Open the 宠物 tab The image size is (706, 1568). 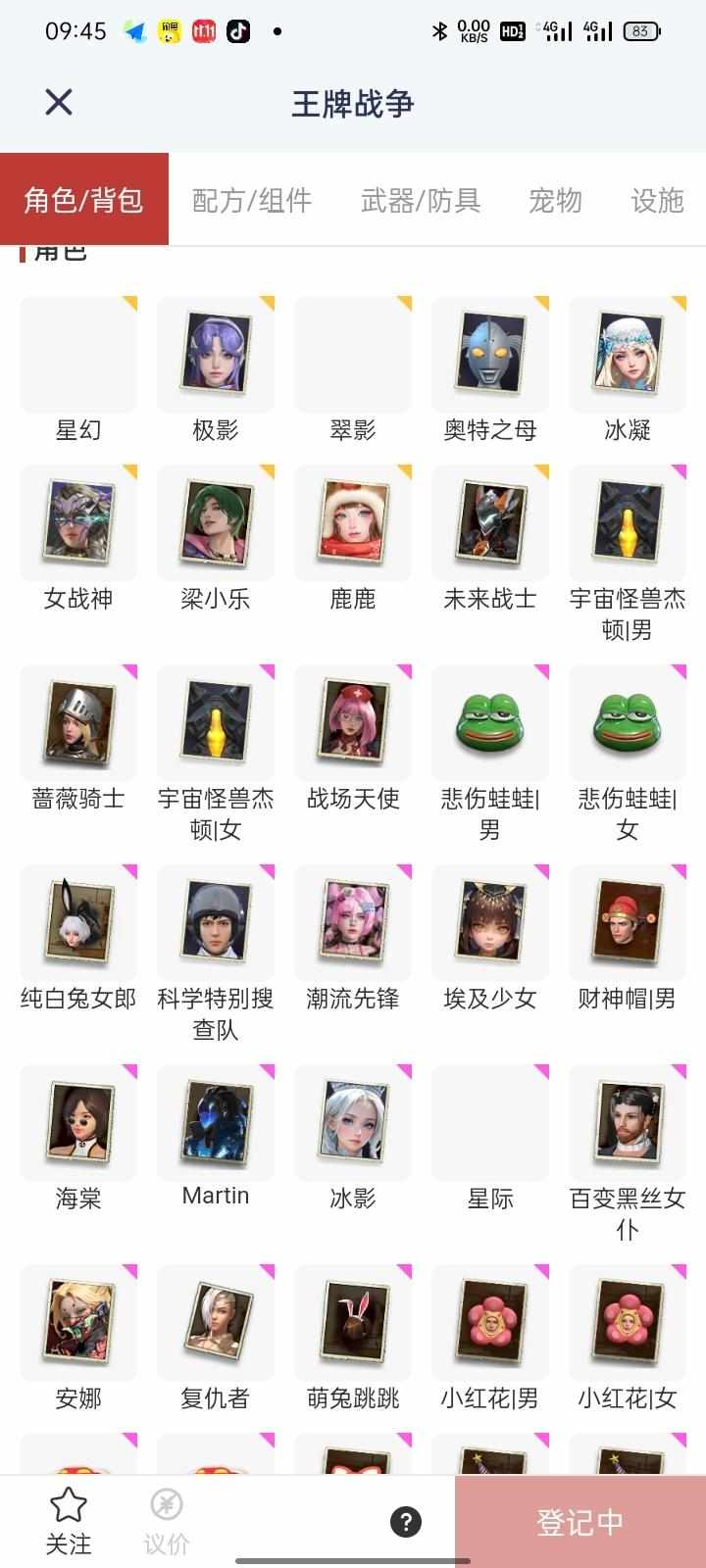click(x=555, y=201)
